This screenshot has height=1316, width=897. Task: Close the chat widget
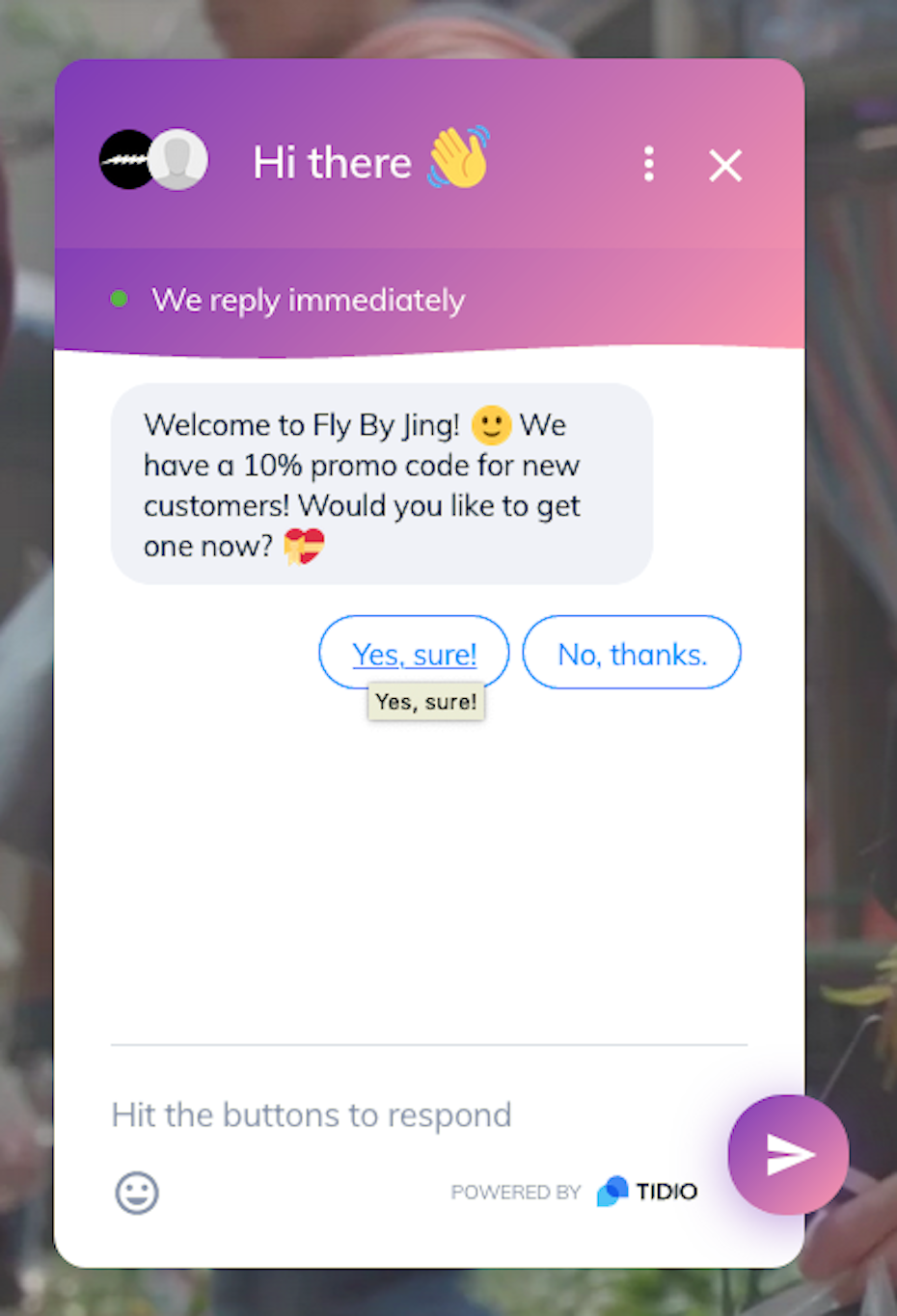725,166
